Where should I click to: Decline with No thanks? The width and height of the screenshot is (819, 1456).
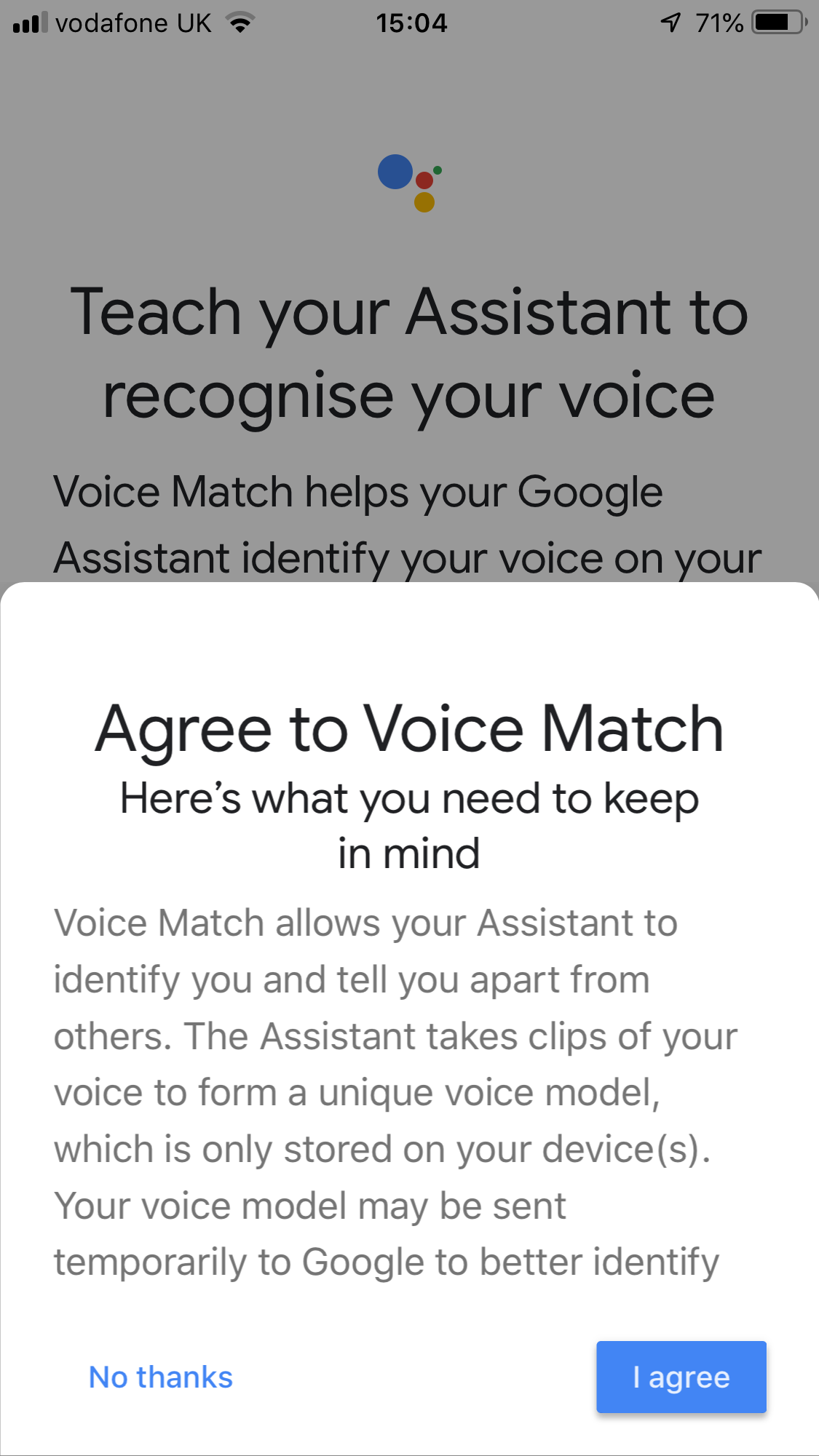tap(160, 1377)
